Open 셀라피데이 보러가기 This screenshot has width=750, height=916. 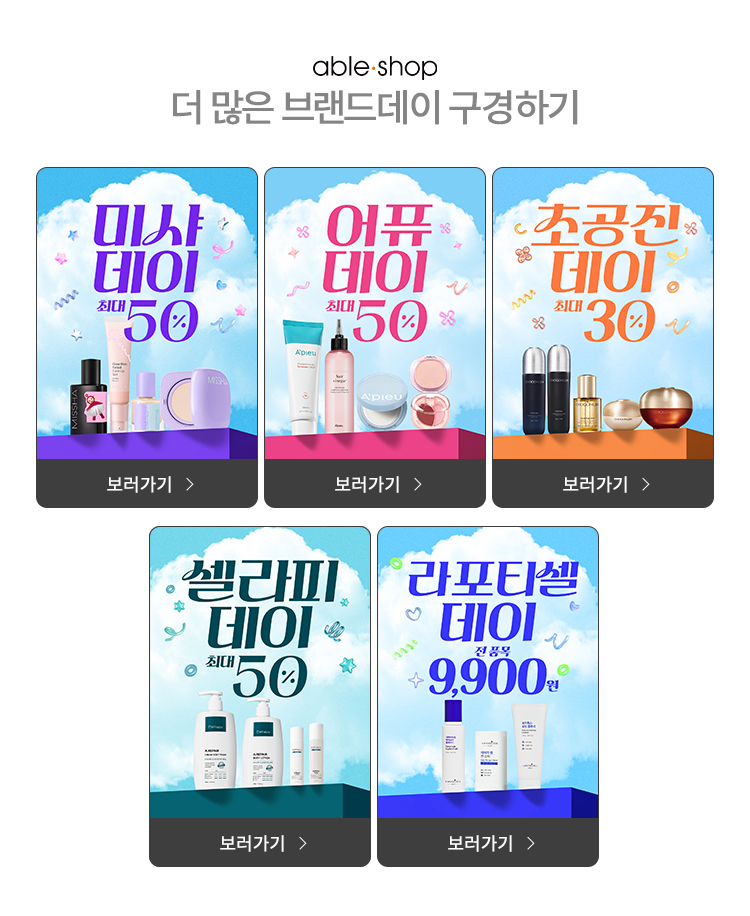(x=260, y=843)
